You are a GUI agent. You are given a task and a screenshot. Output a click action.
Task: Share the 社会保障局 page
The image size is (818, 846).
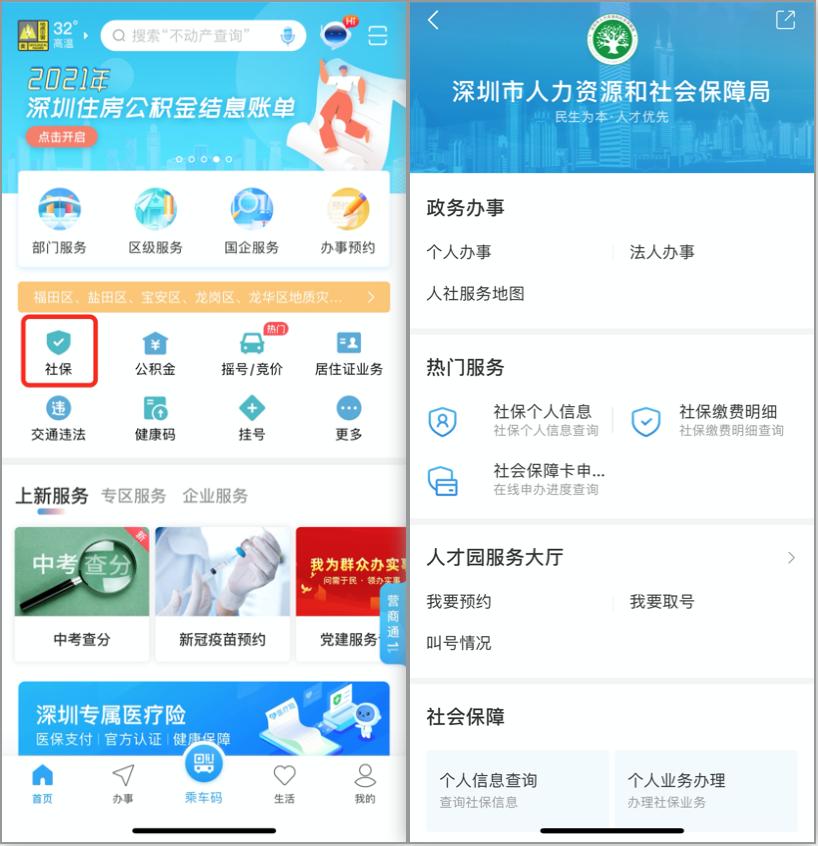[x=785, y=21]
